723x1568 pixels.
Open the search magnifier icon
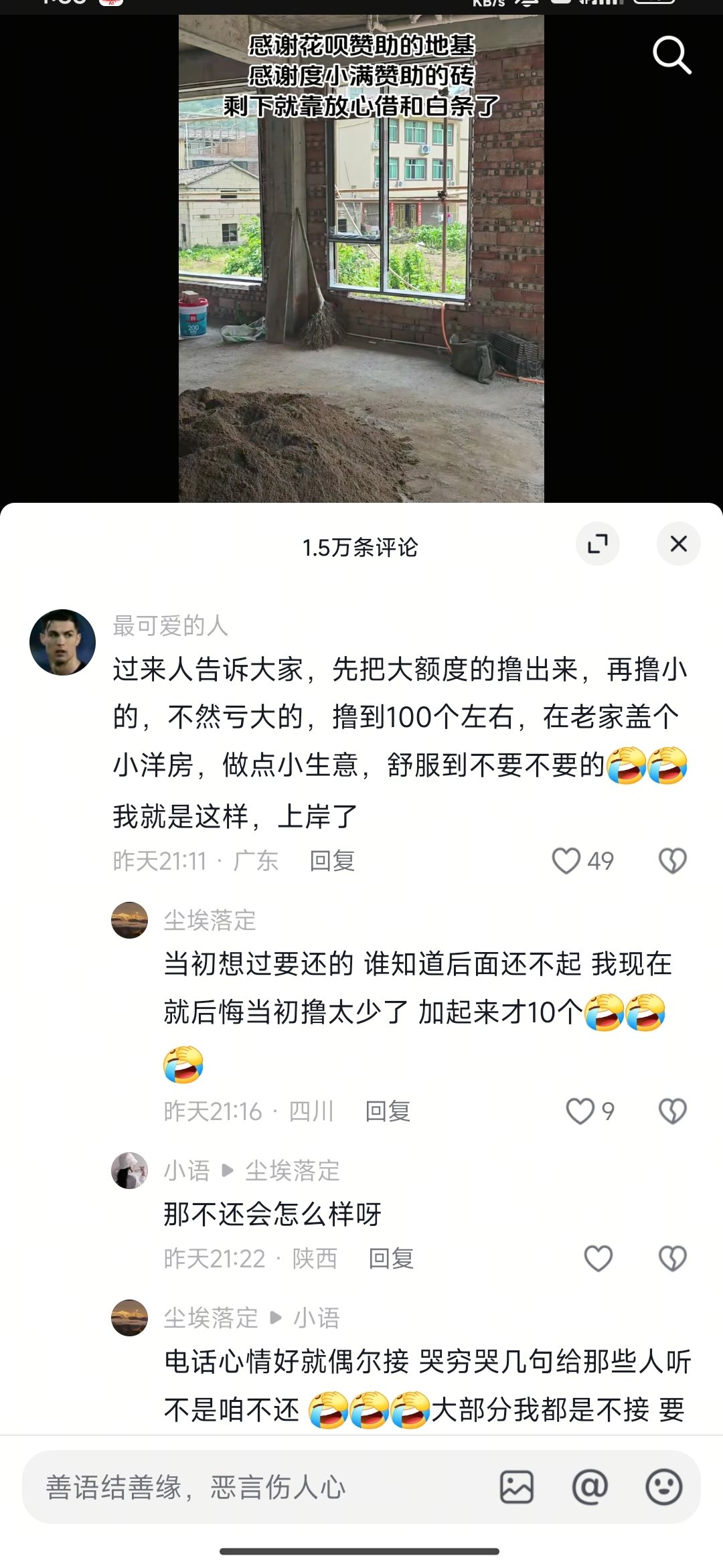[x=671, y=55]
